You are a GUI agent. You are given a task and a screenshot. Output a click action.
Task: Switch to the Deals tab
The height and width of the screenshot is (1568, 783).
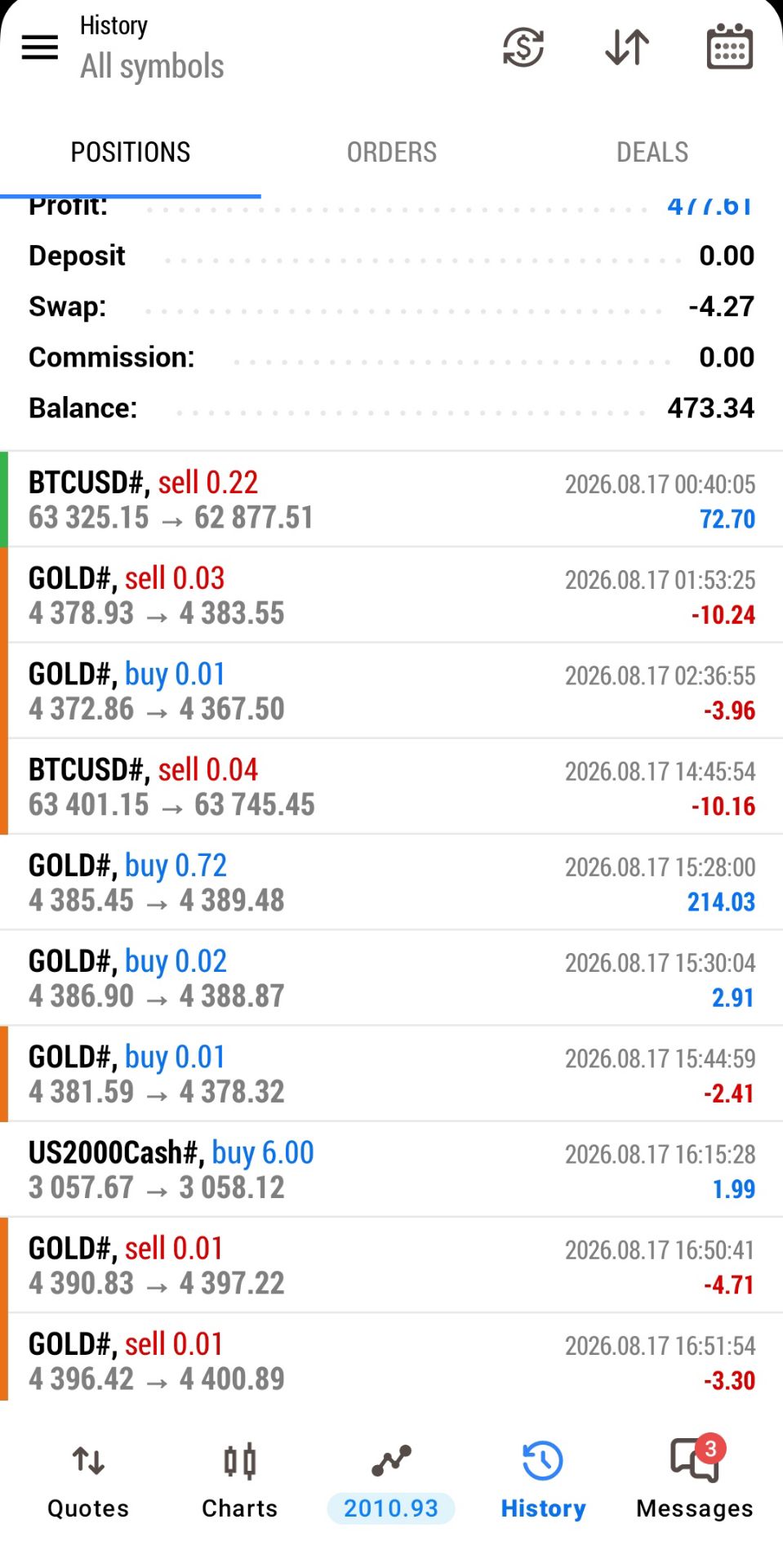pos(652,152)
